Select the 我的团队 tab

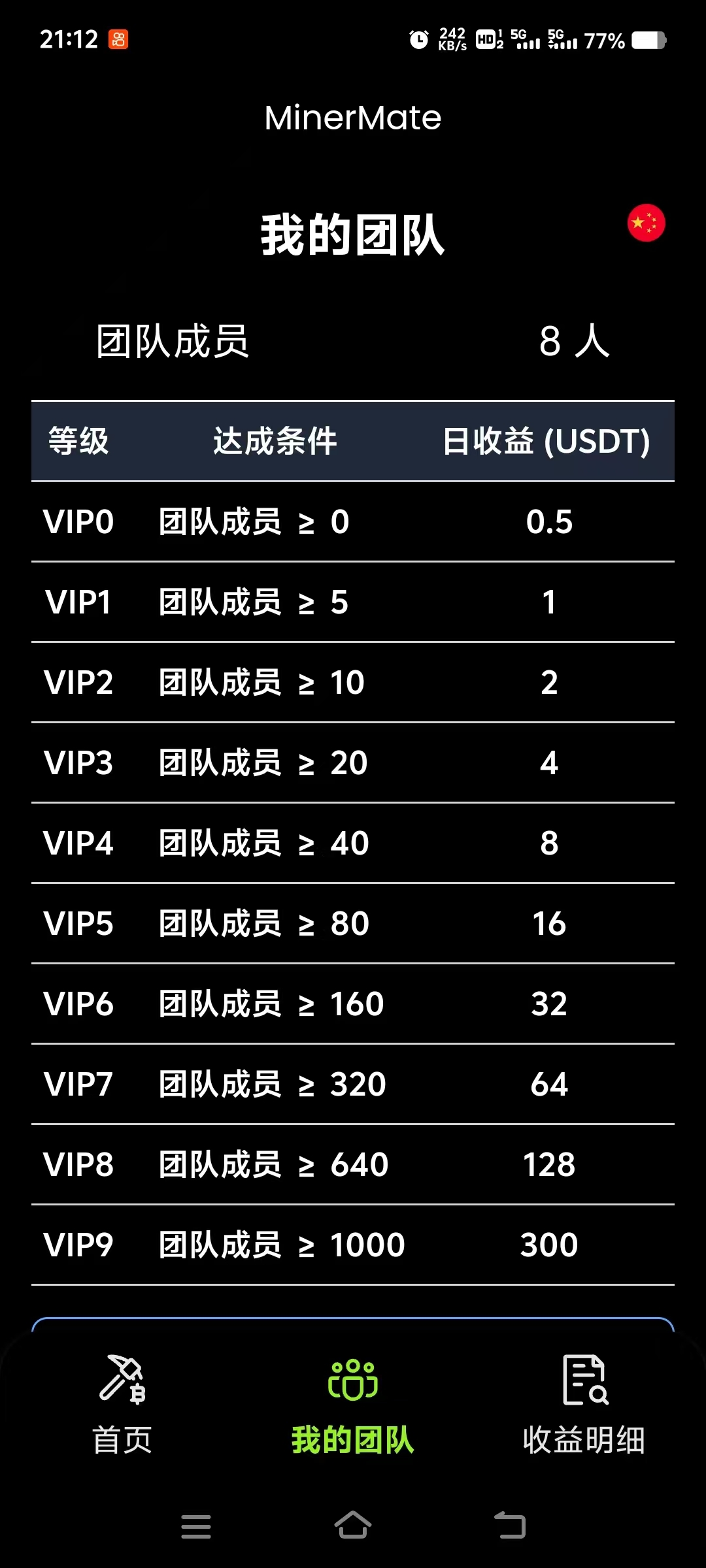pyautogui.click(x=353, y=1405)
